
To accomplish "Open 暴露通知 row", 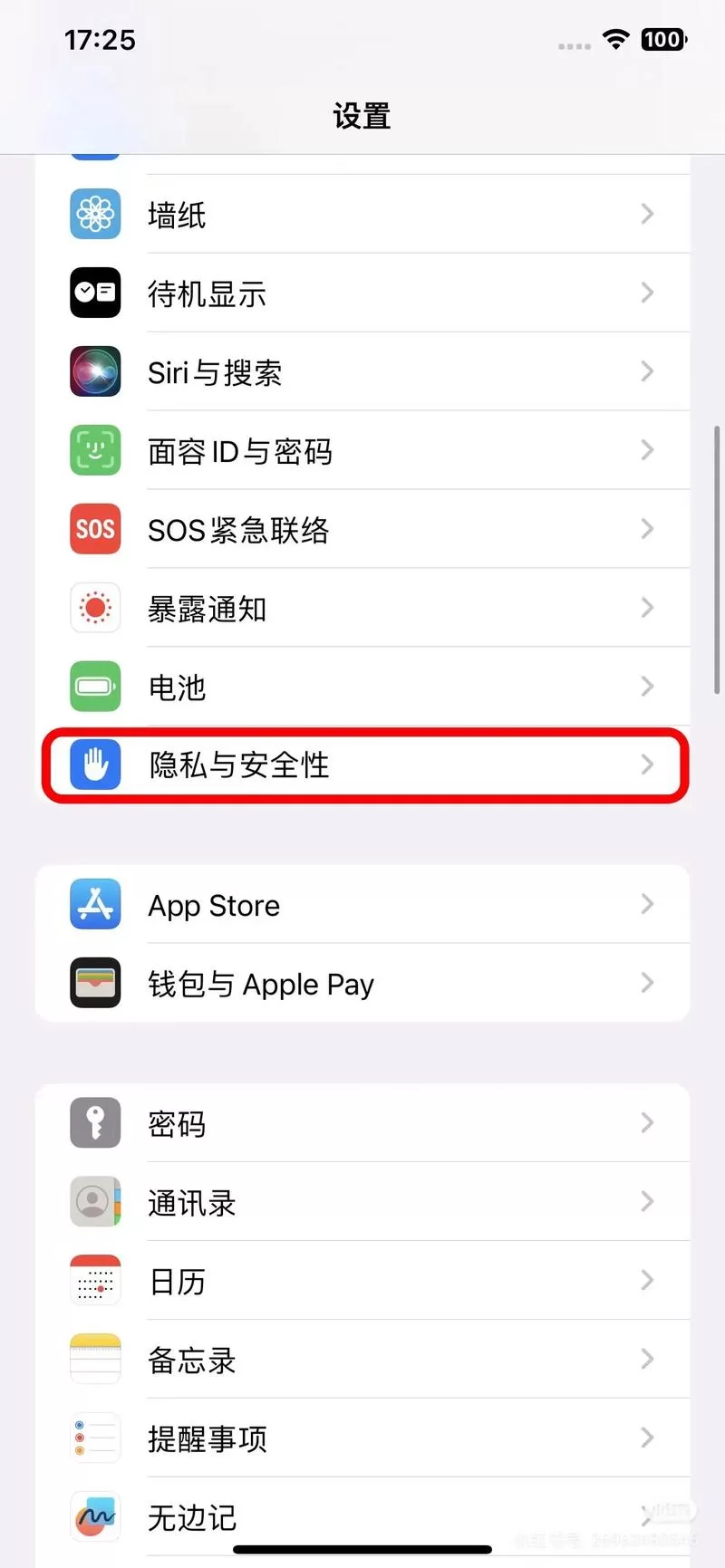I will (362, 609).
